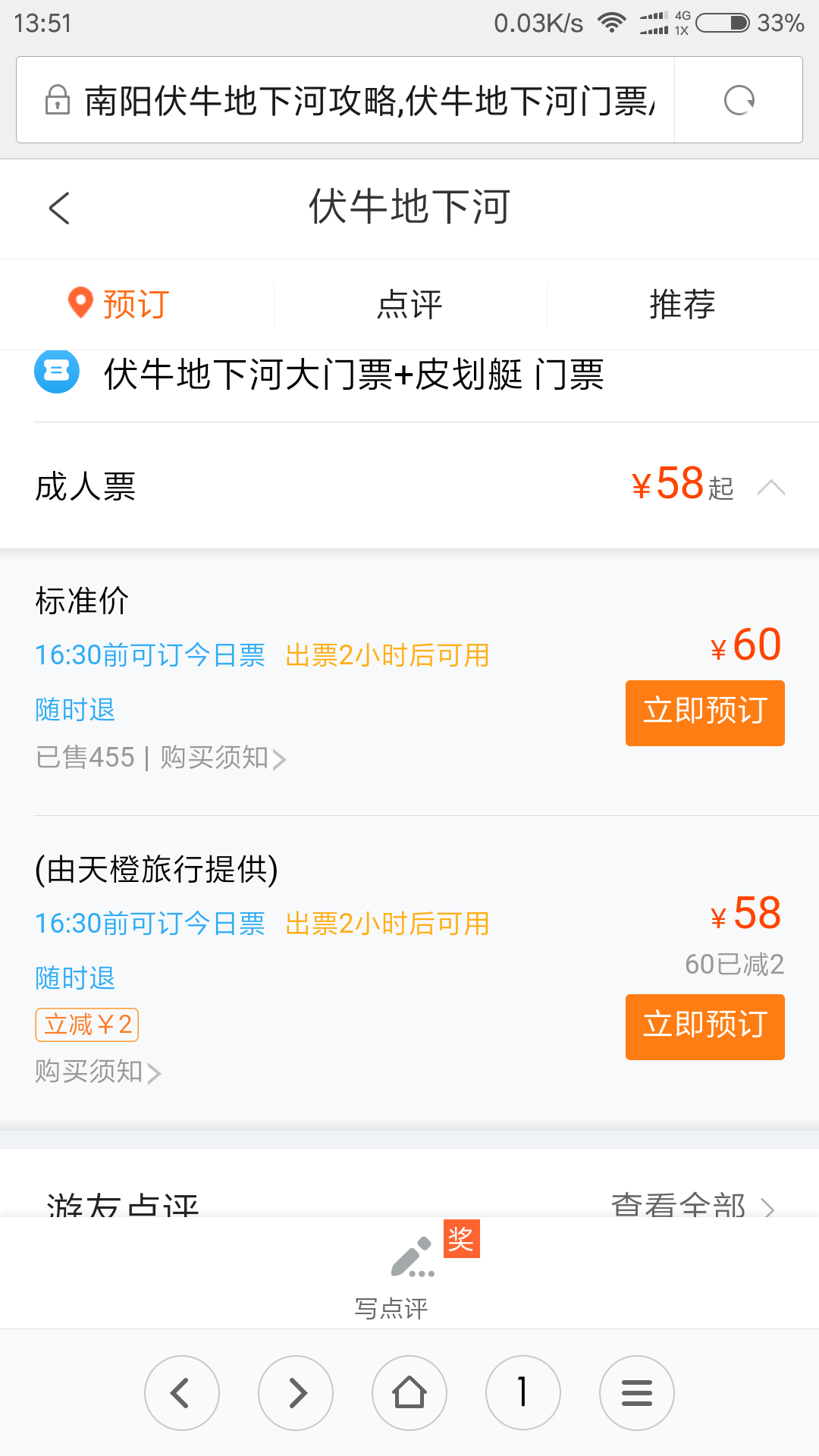
Task: Open the browser menu
Action: click(637, 1393)
